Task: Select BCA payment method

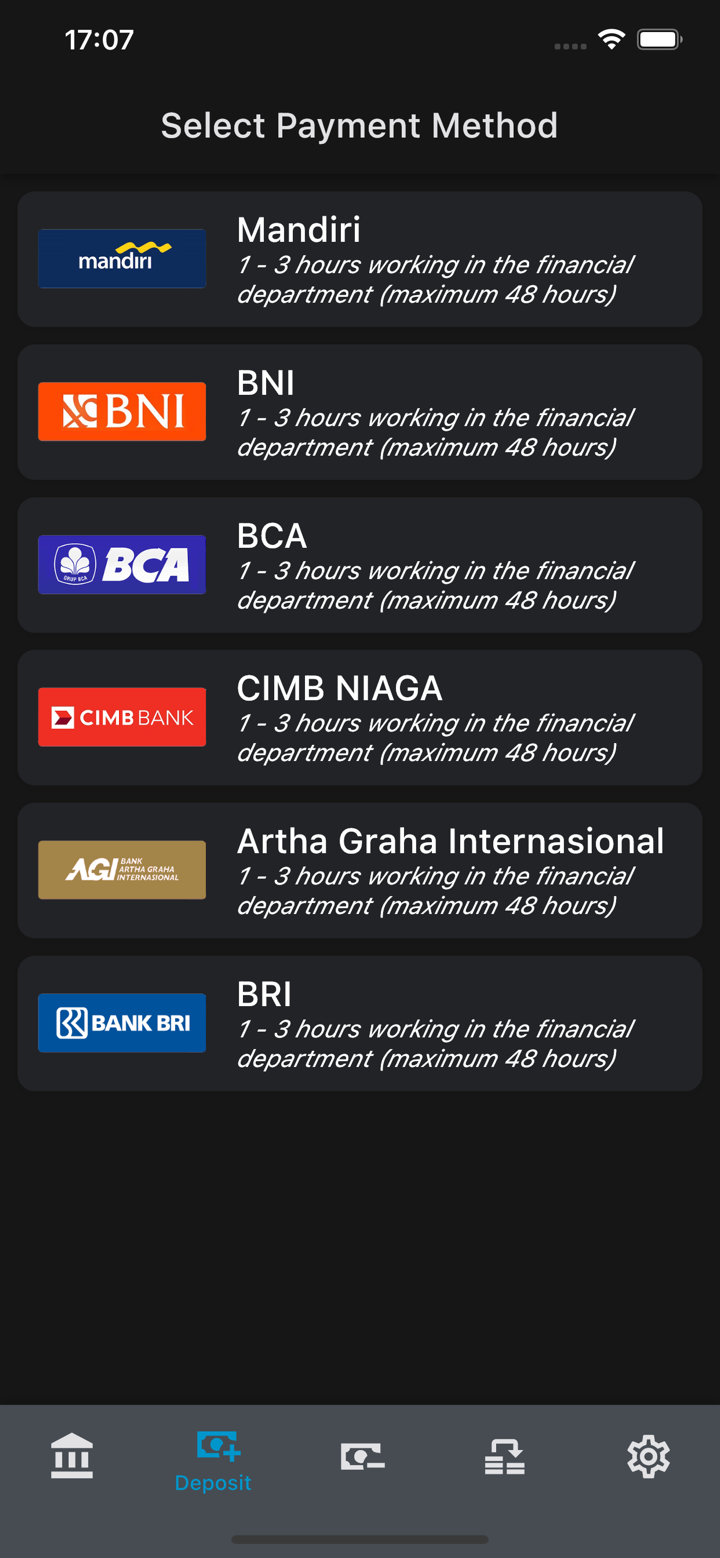Action: [x=360, y=565]
